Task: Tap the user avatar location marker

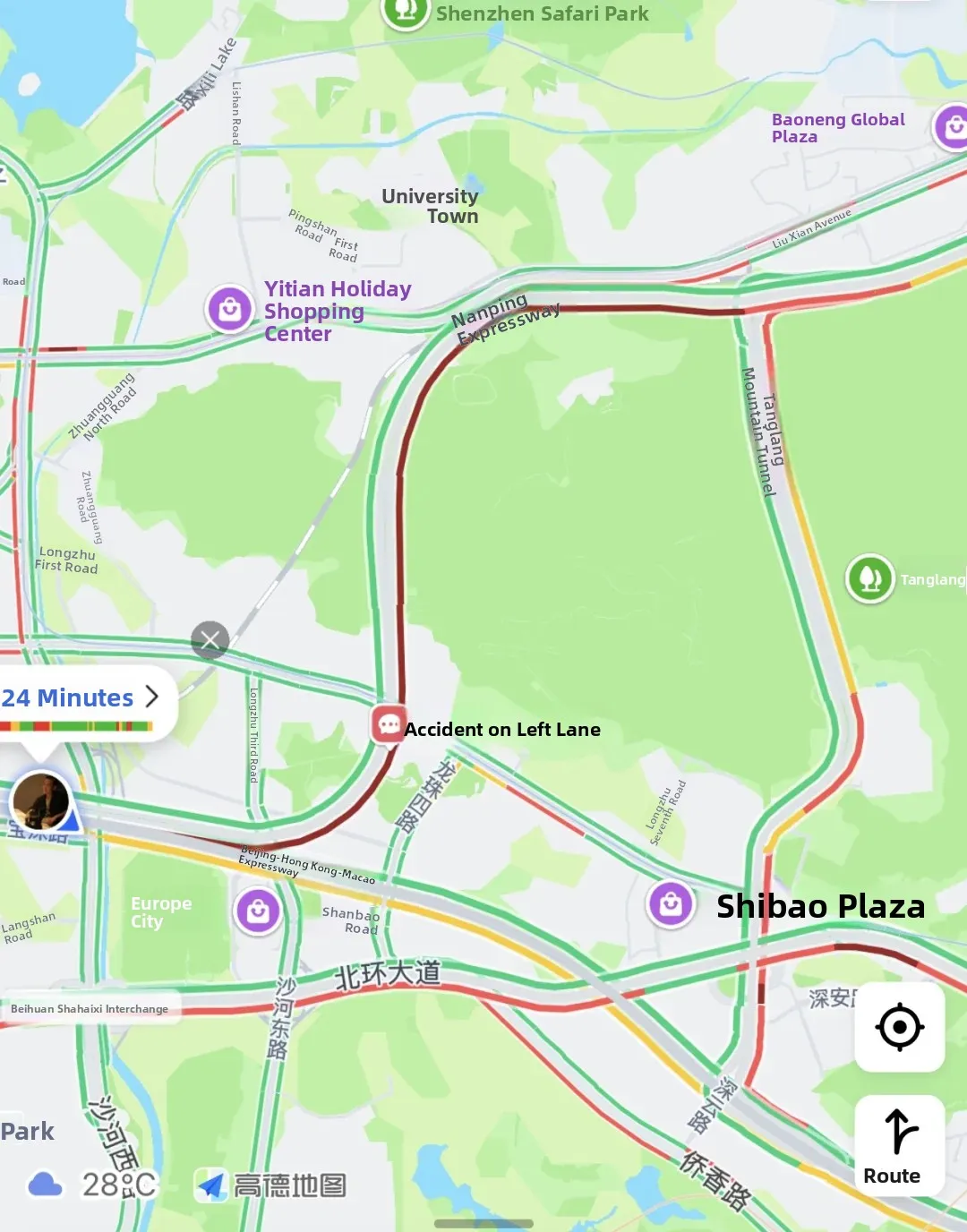Action: [x=40, y=801]
